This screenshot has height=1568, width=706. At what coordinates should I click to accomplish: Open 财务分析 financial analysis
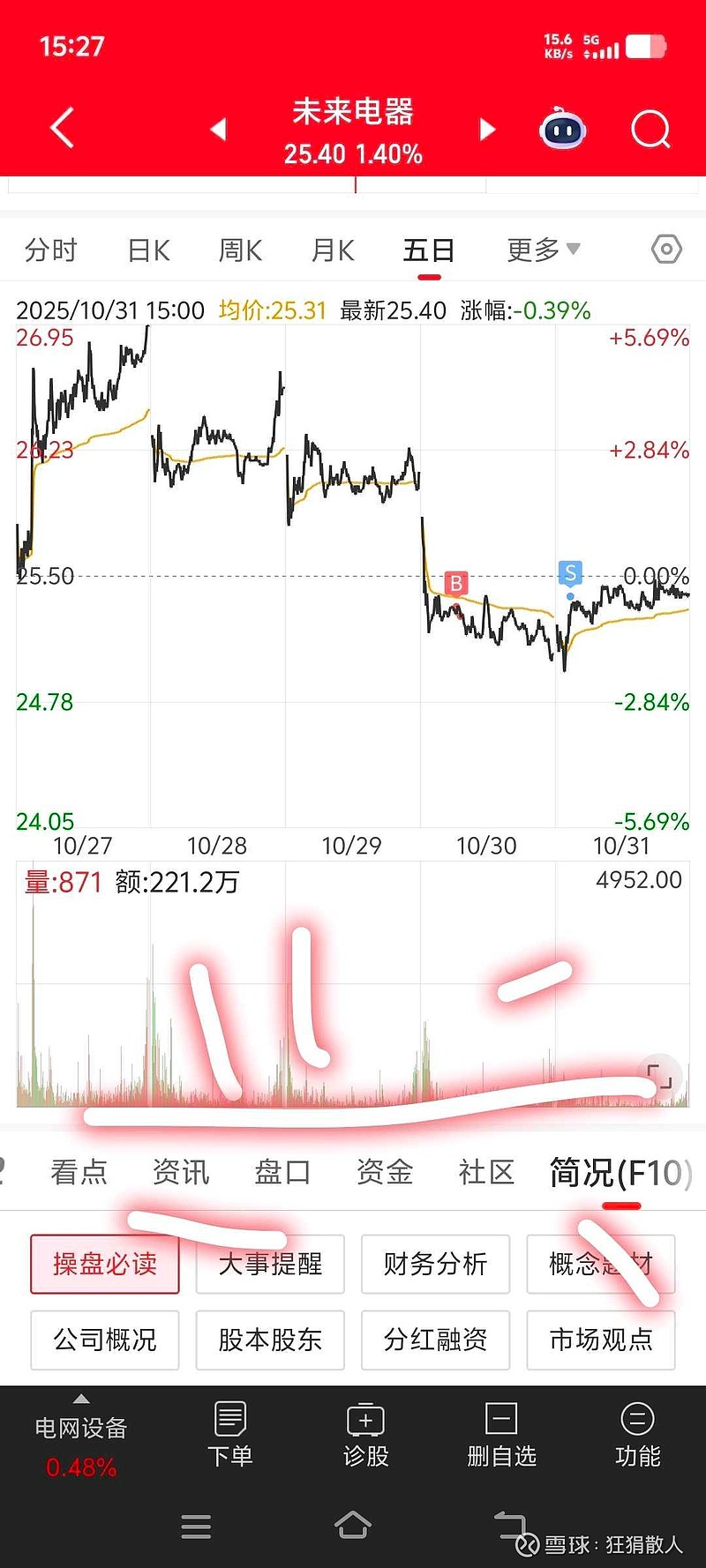435,1264
